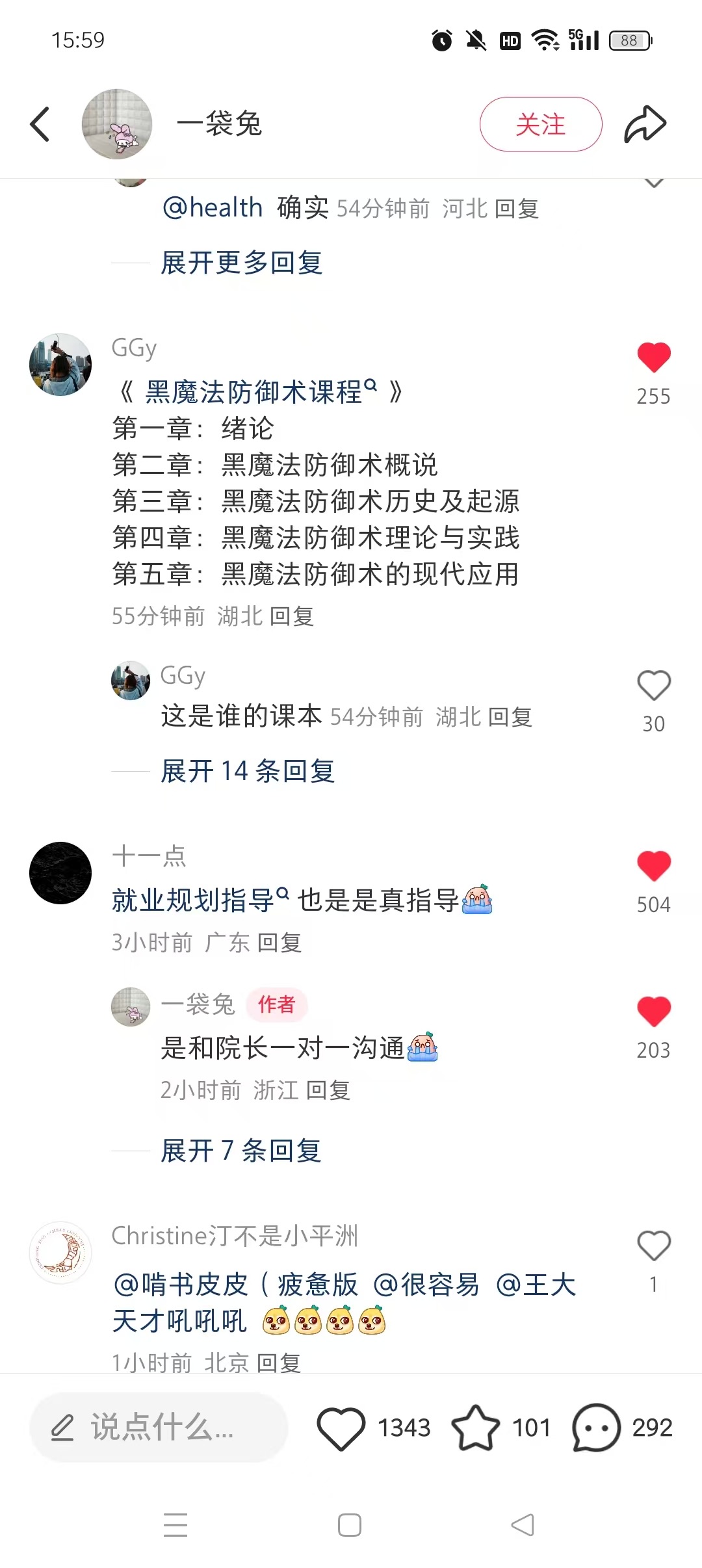Open 一袋兔's profile avatar in header
Image resolution: width=702 pixels, height=1568 pixels.
click(117, 124)
